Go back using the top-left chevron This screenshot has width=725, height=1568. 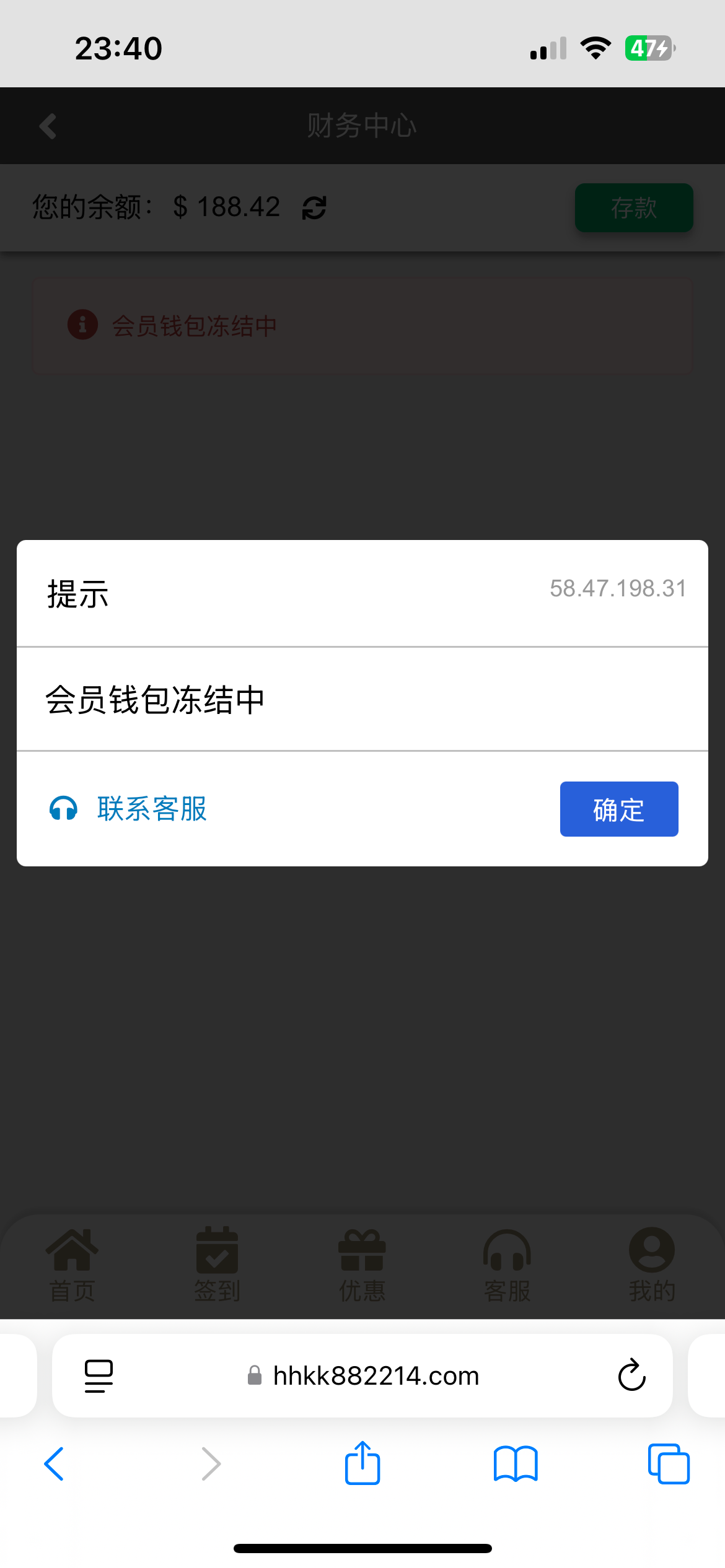(x=47, y=126)
